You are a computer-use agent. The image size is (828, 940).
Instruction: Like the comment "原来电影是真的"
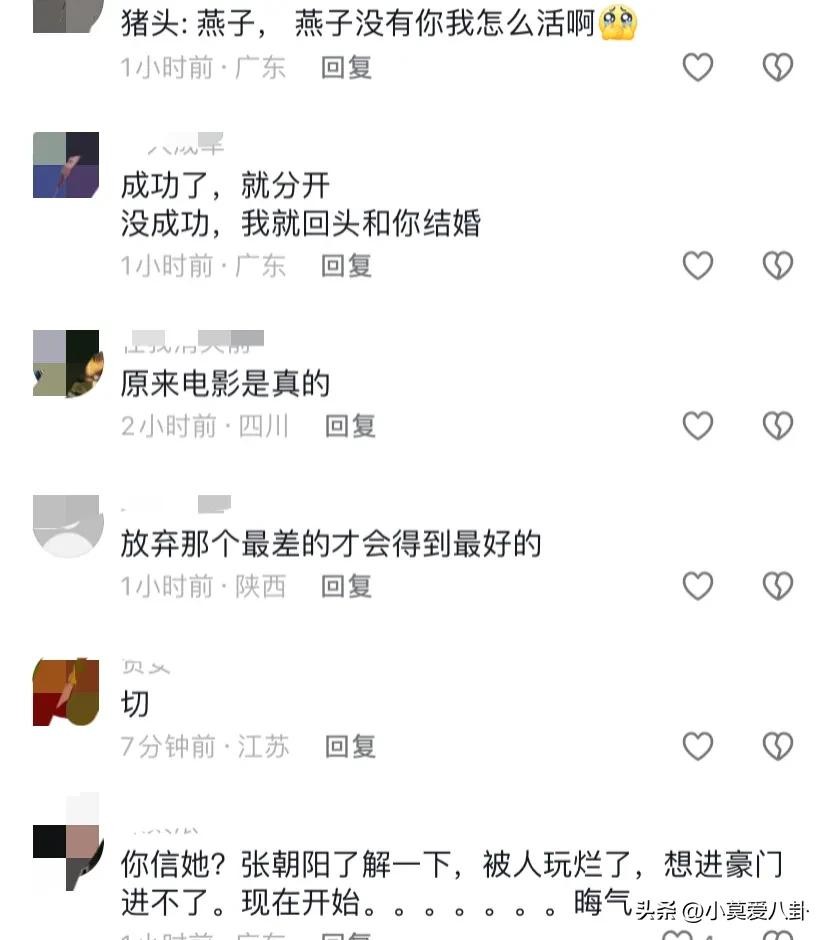click(698, 426)
